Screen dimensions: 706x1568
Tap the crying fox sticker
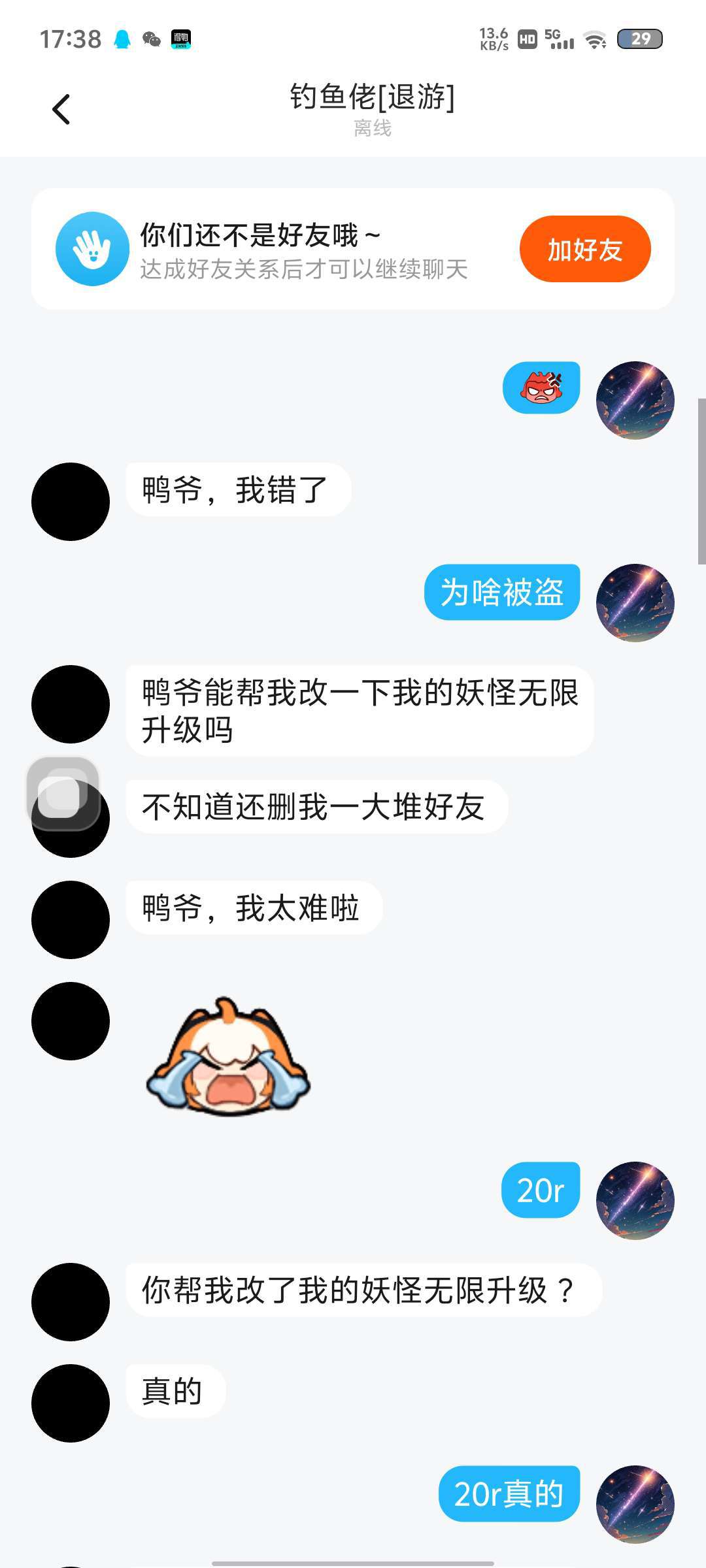tap(228, 1056)
